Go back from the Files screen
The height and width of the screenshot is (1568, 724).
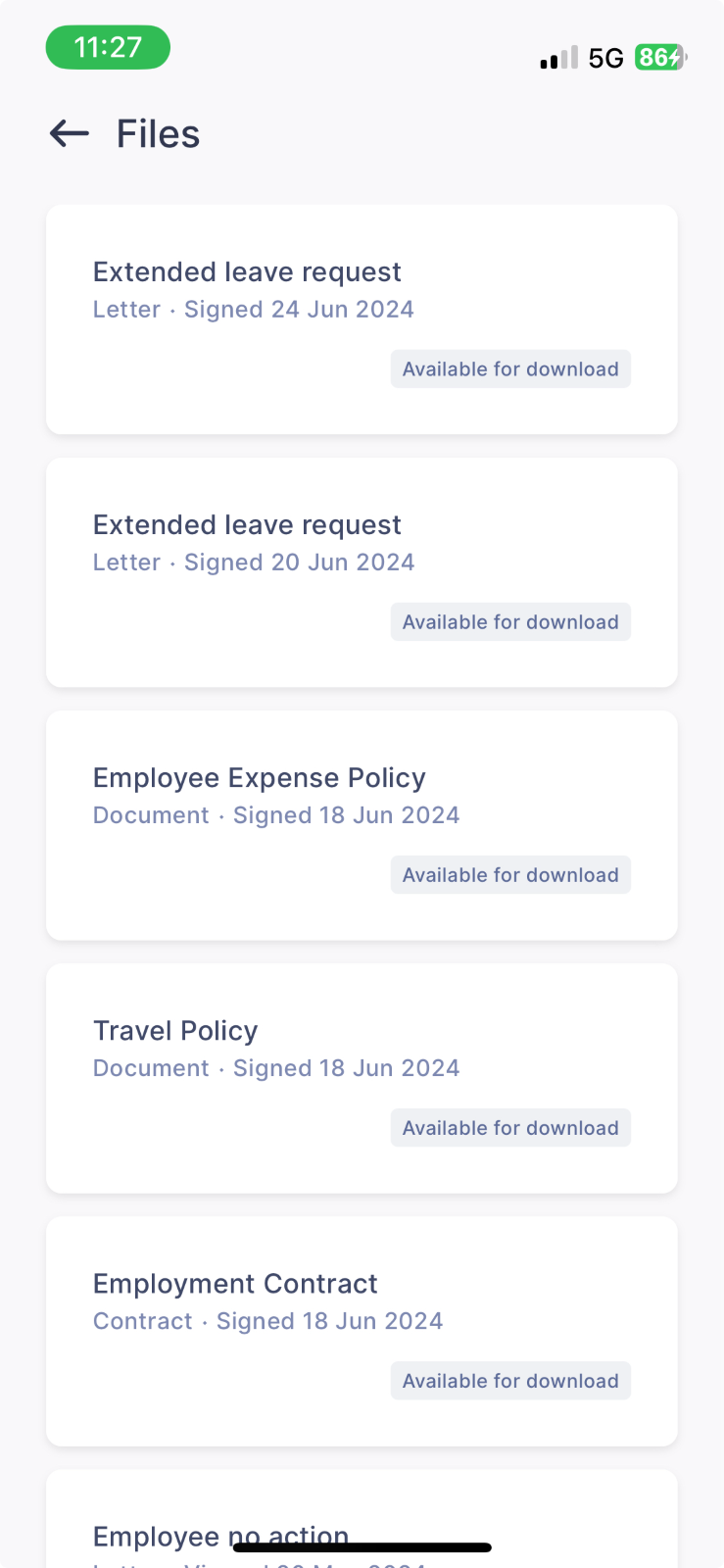(x=70, y=133)
